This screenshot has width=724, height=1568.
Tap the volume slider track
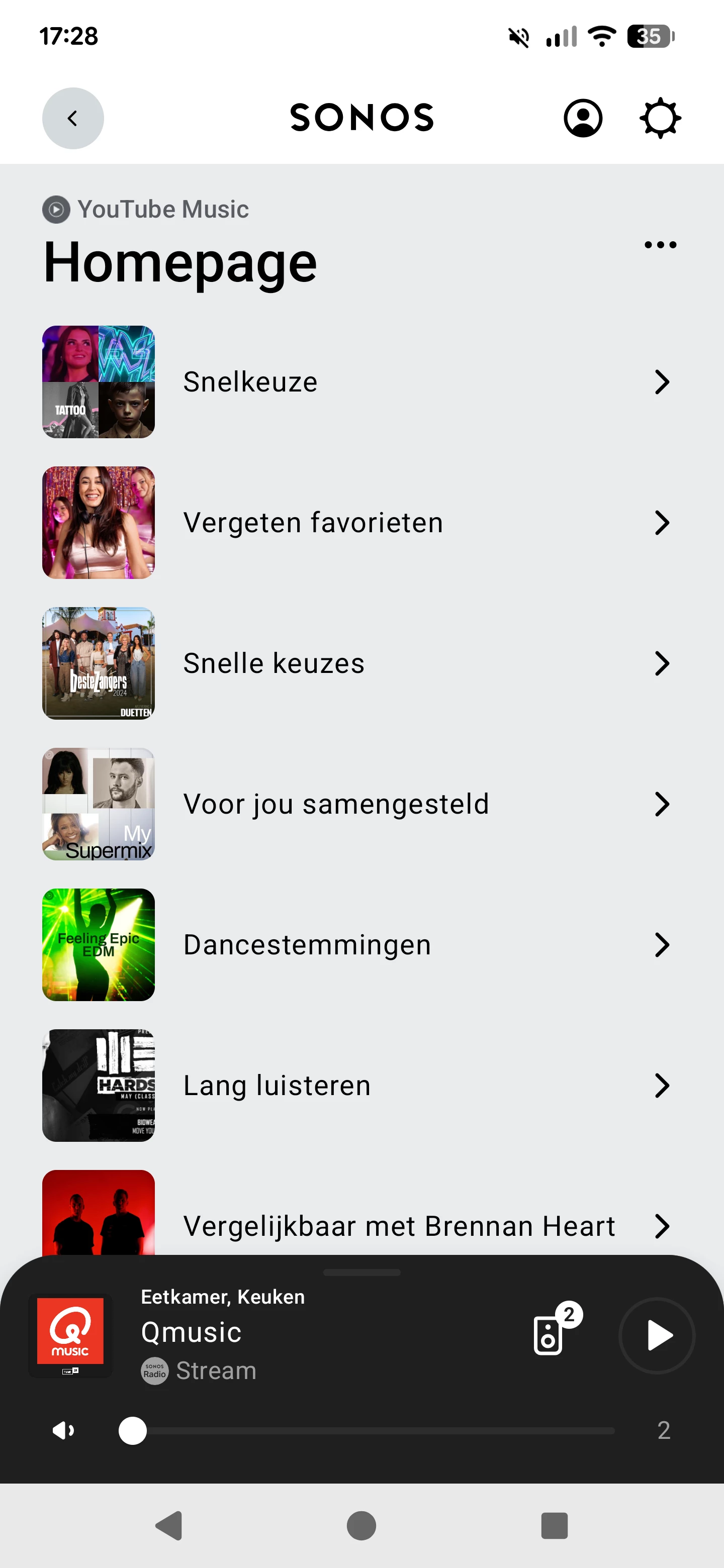(372, 1430)
